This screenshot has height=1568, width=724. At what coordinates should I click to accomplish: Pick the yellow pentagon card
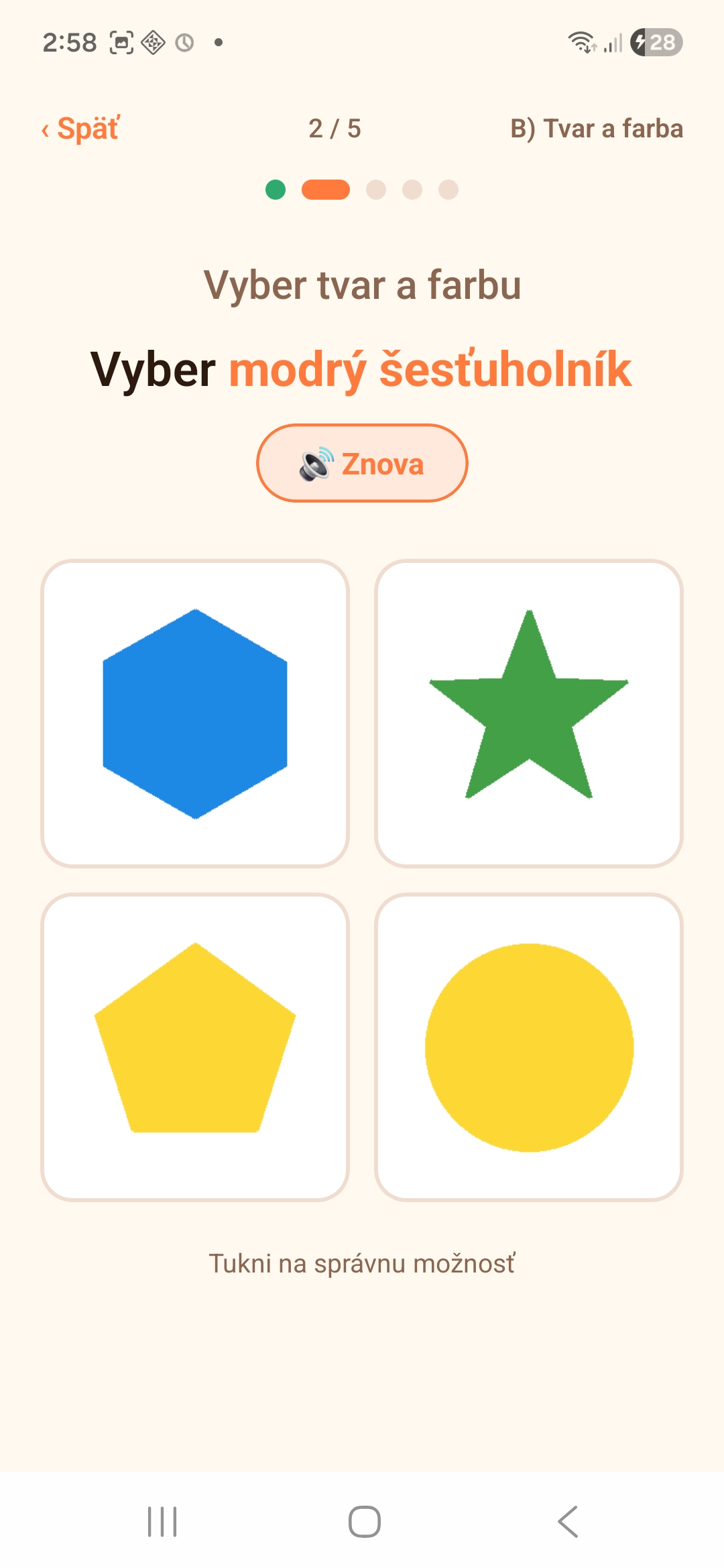click(195, 1047)
